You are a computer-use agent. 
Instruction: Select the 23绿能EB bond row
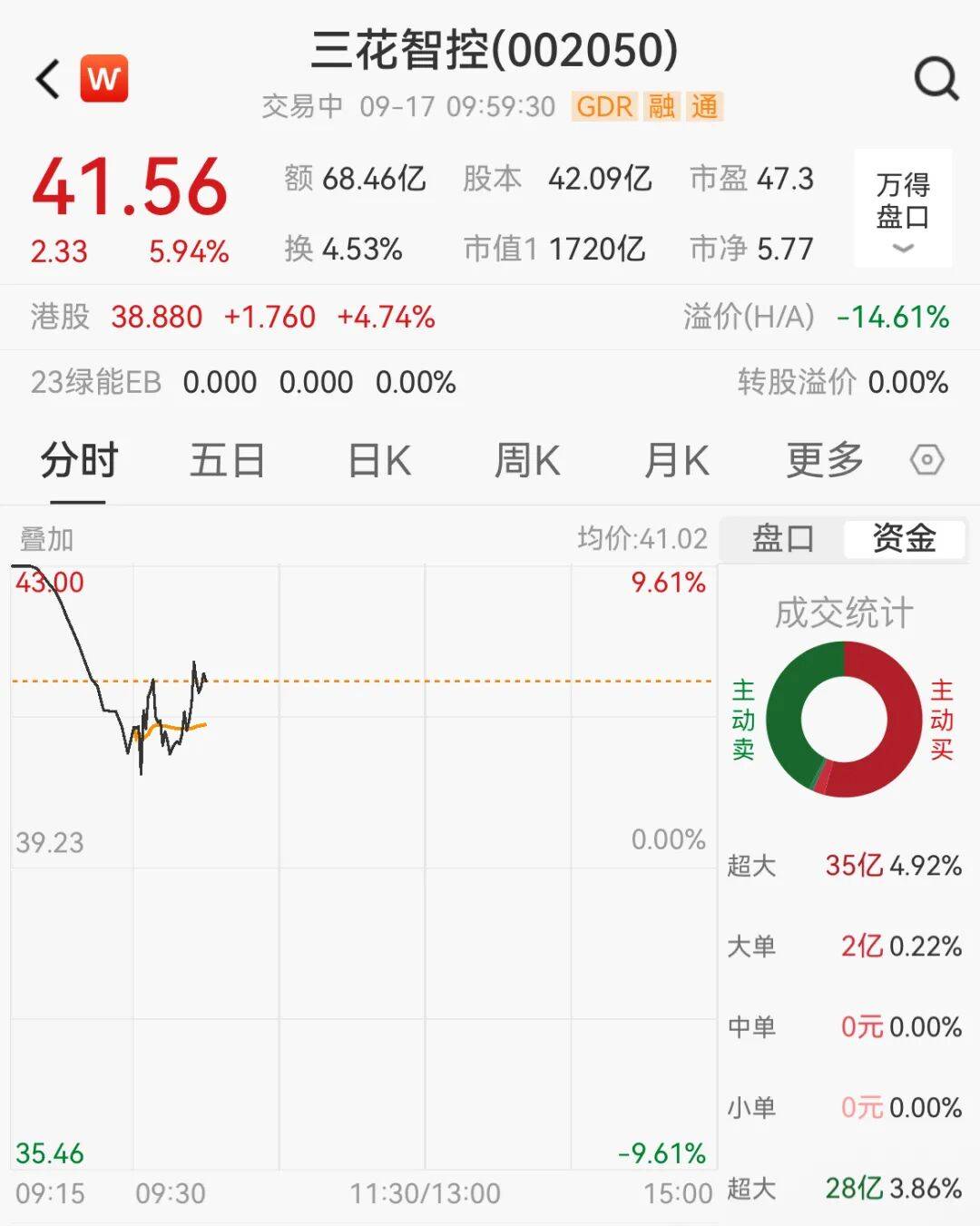(94, 382)
